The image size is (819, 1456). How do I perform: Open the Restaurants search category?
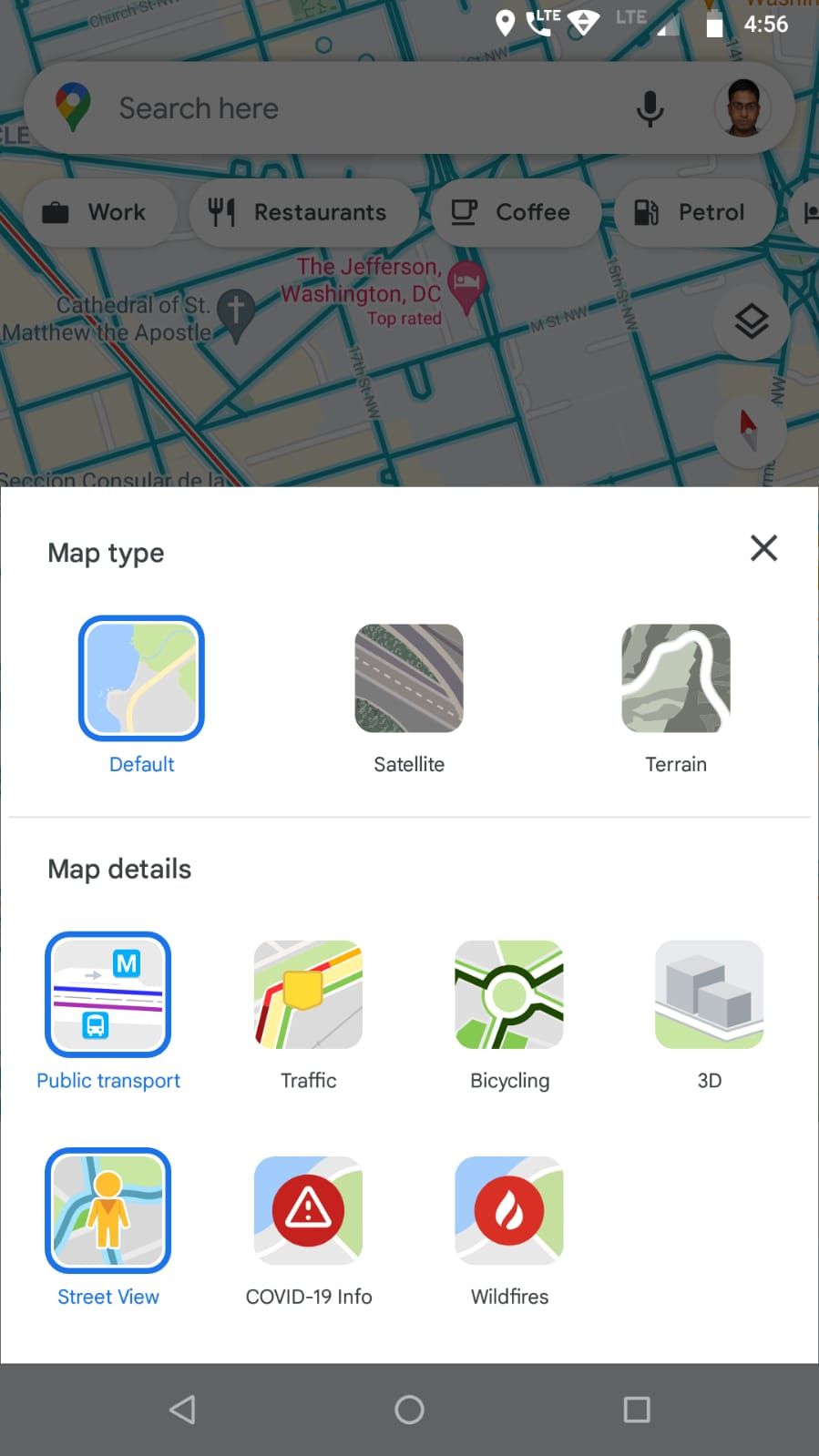pyautogui.click(x=303, y=212)
